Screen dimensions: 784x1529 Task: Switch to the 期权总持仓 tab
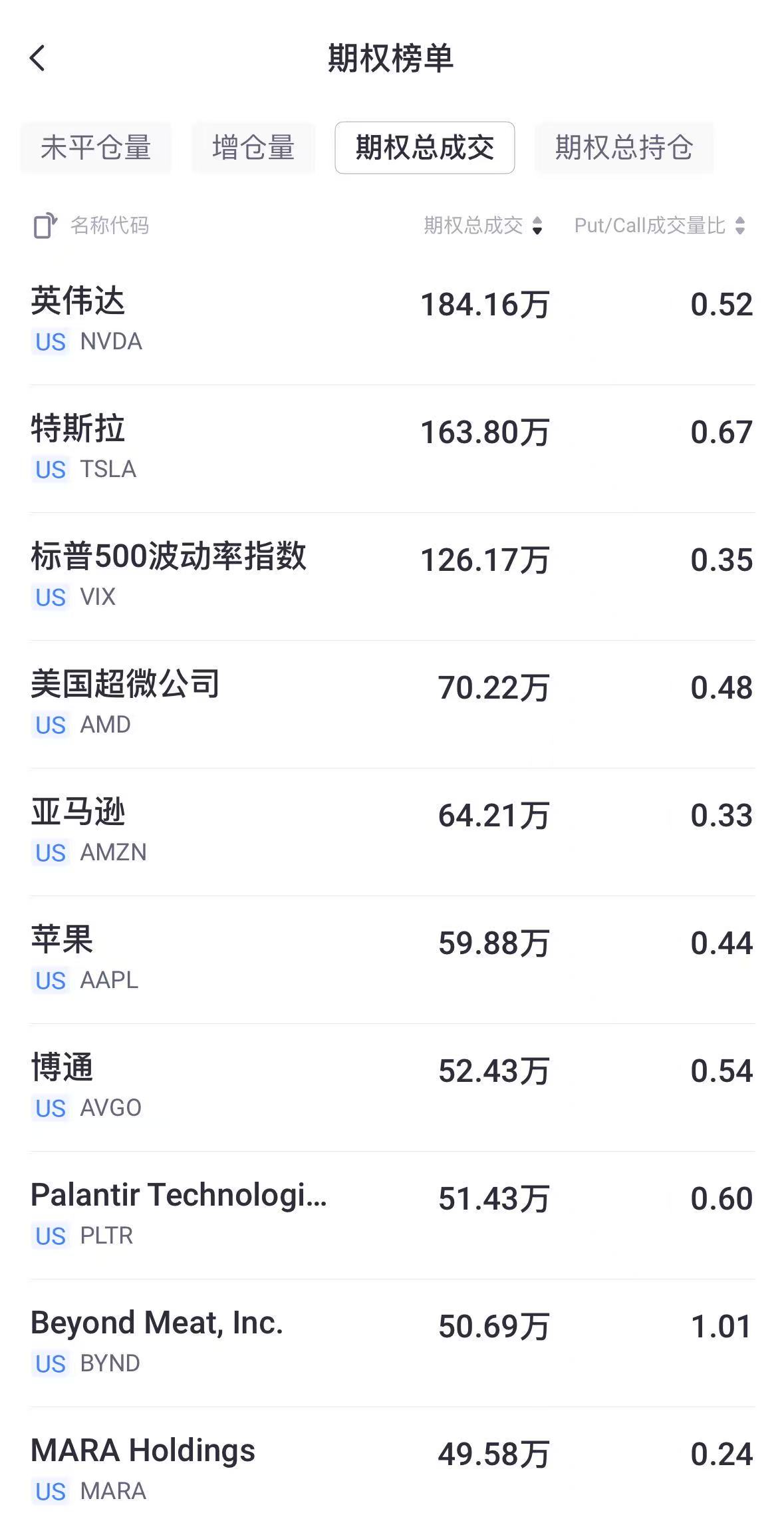624,148
